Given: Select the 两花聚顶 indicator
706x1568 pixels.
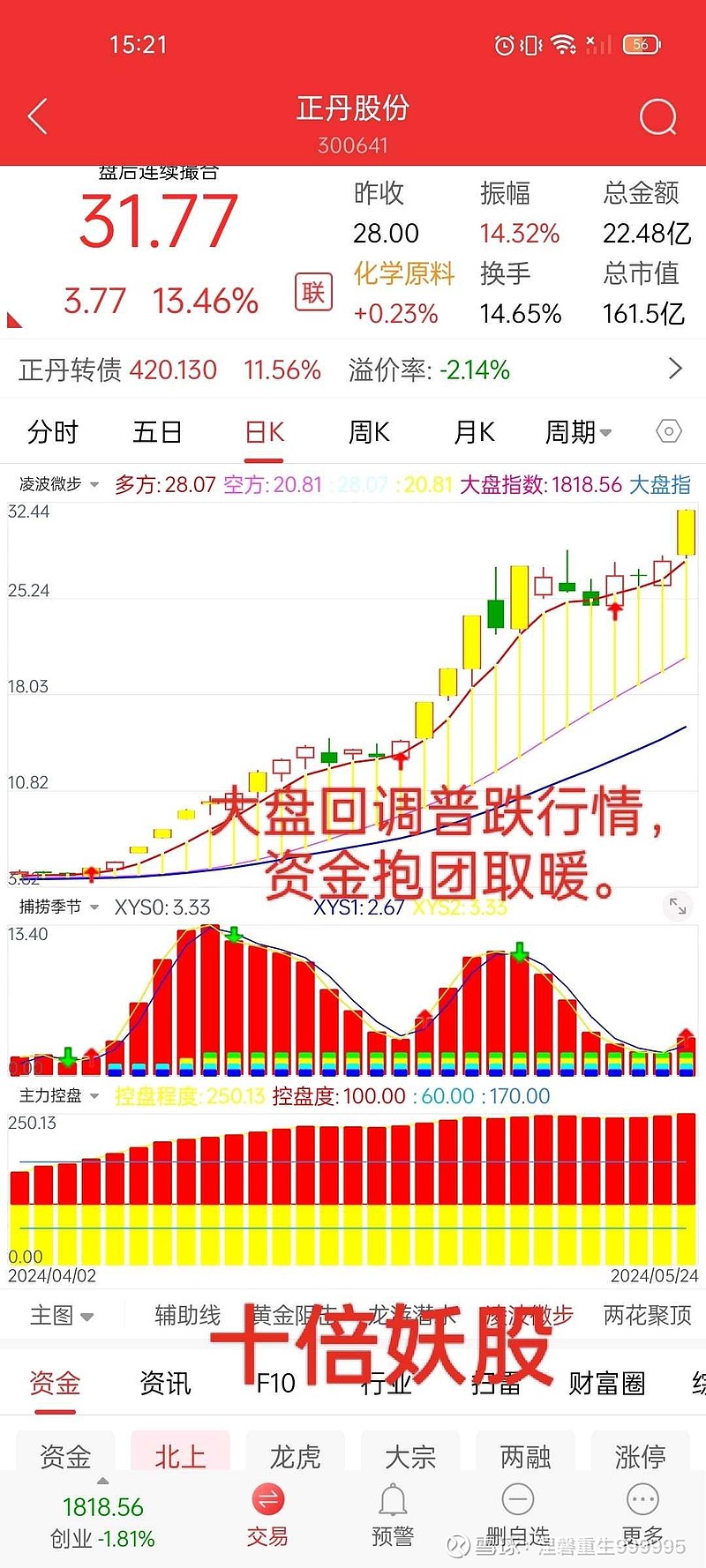Looking at the screenshot, I should [647, 1316].
